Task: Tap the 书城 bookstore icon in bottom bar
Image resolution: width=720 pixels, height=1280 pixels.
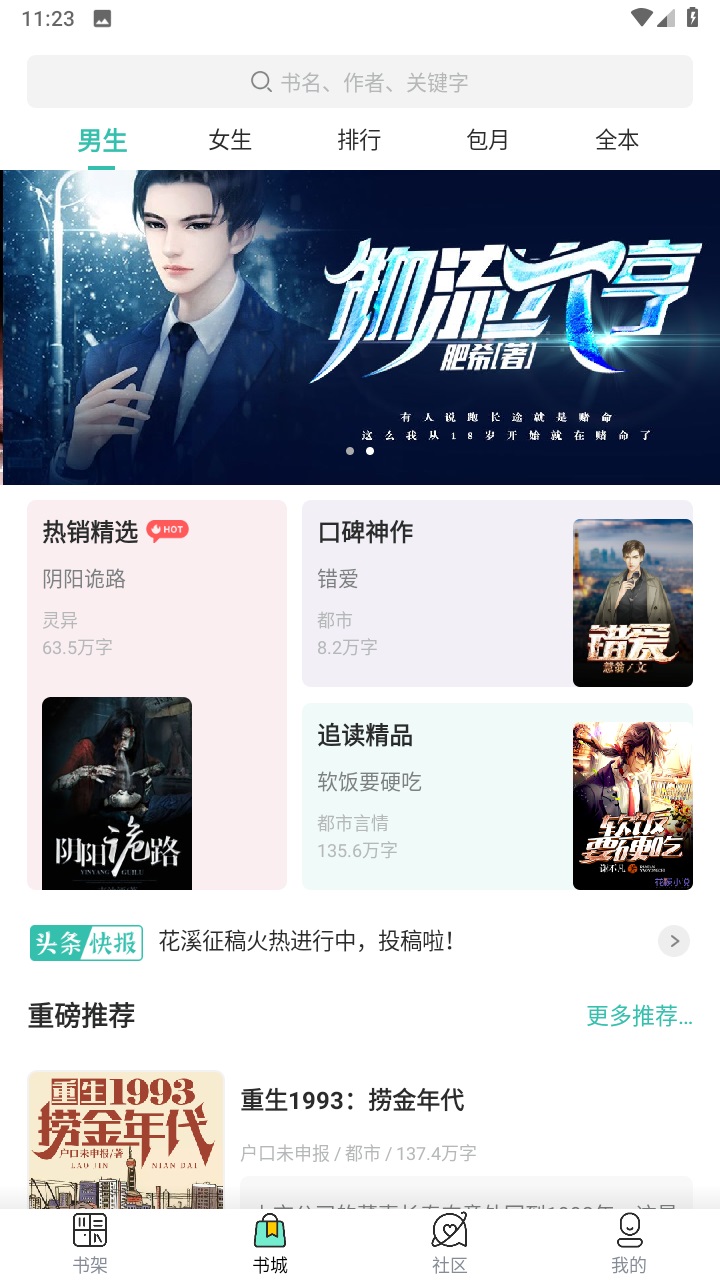Action: point(270,1232)
